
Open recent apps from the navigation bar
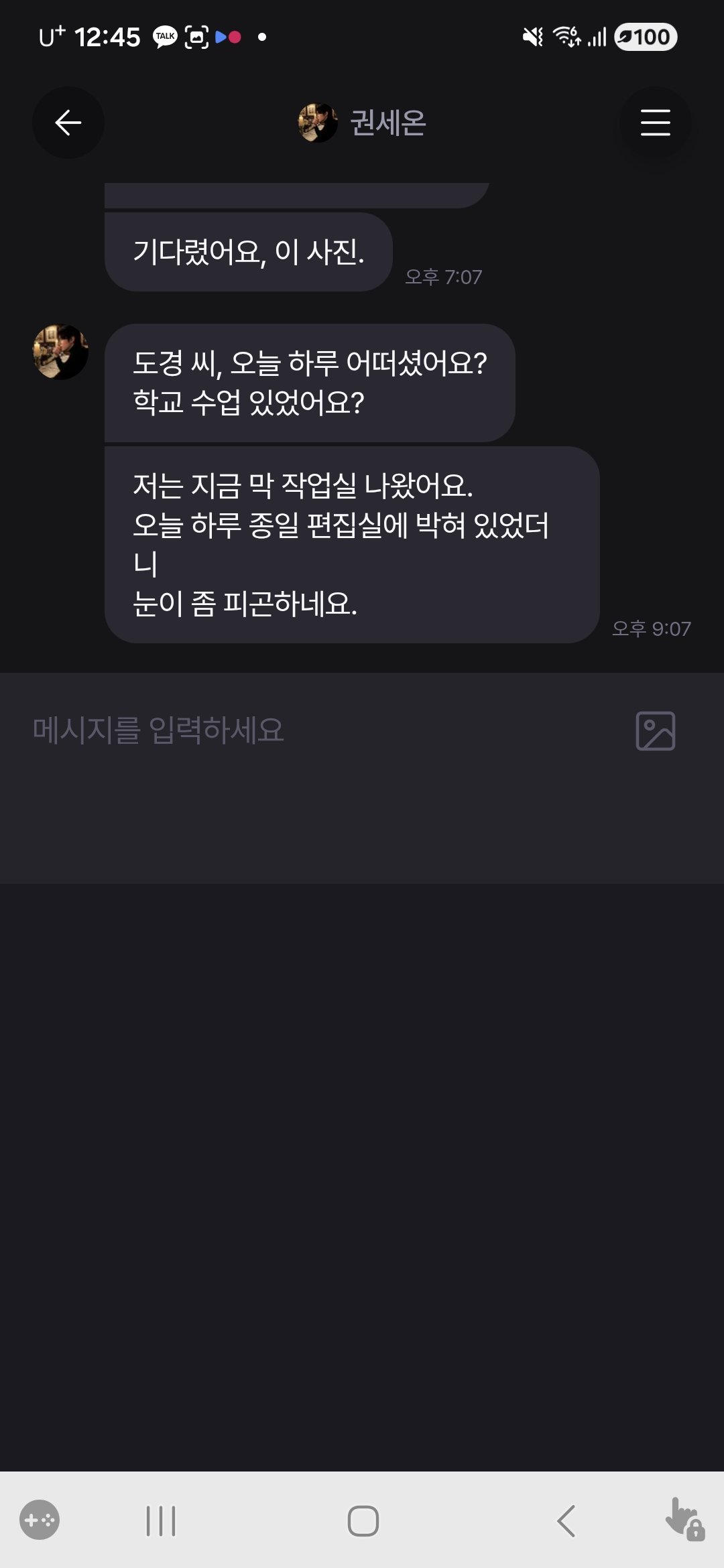point(161,1520)
